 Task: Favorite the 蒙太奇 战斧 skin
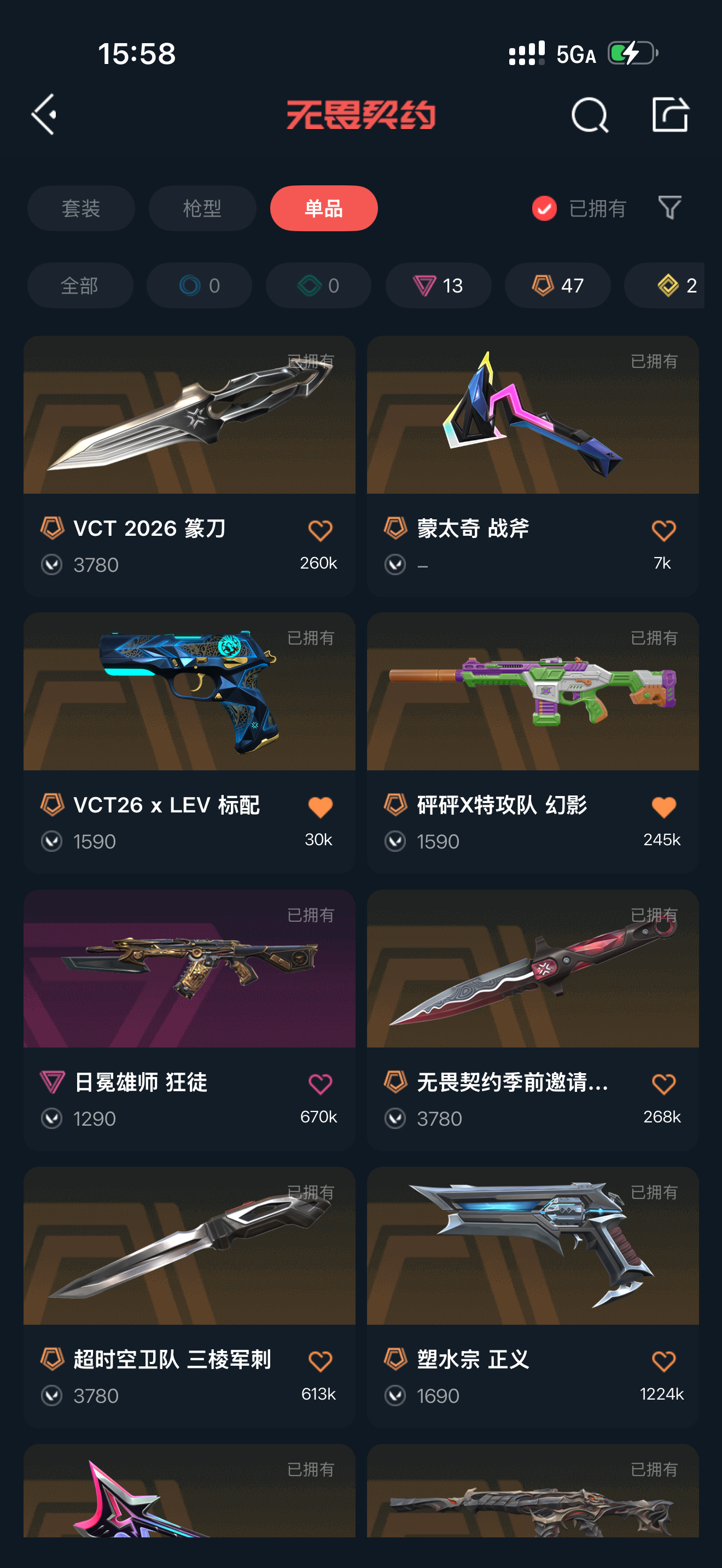663,530
